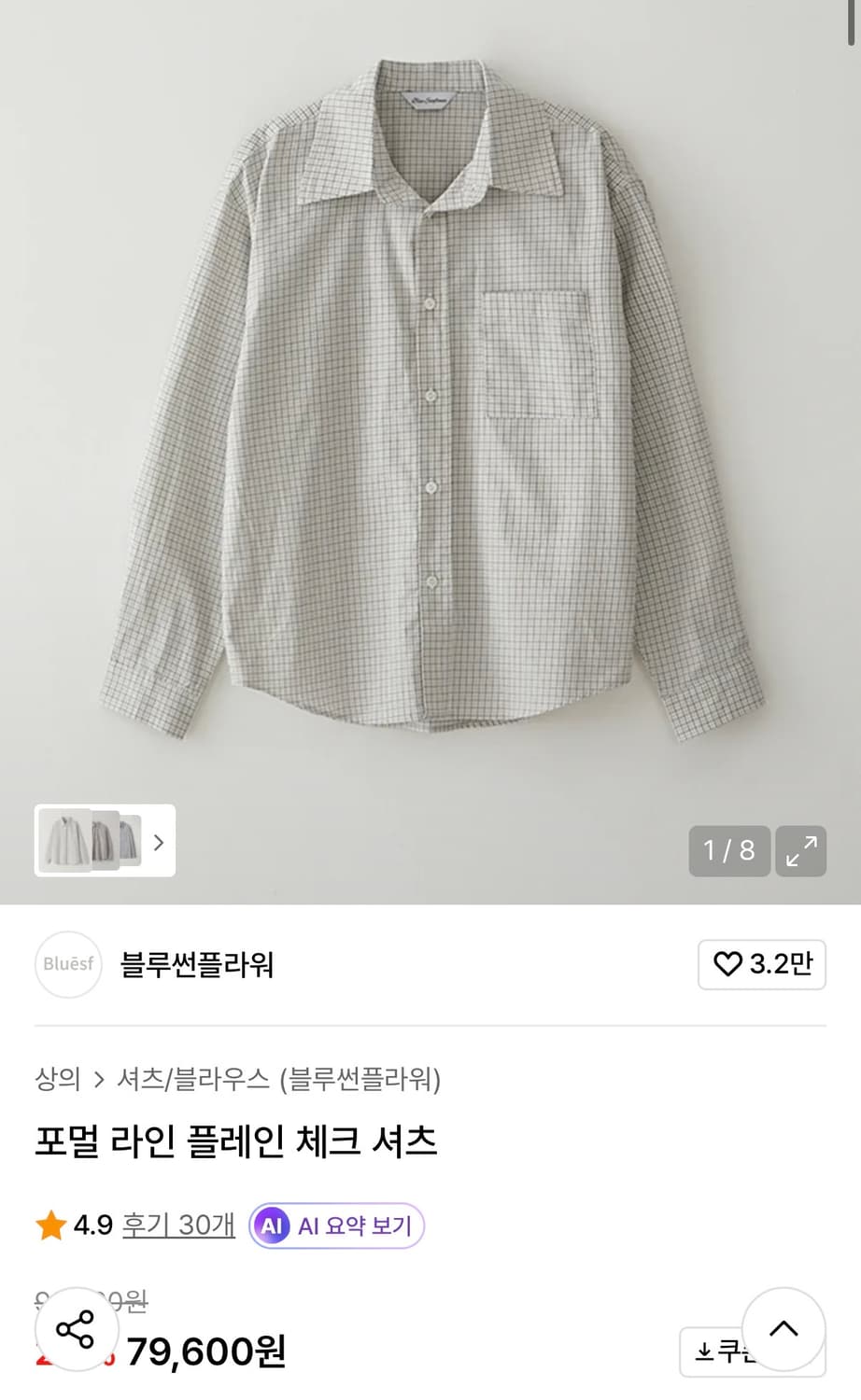Click the Bluesf brand logo circle
Screen dimensions: 861x1400
(67, 965)
